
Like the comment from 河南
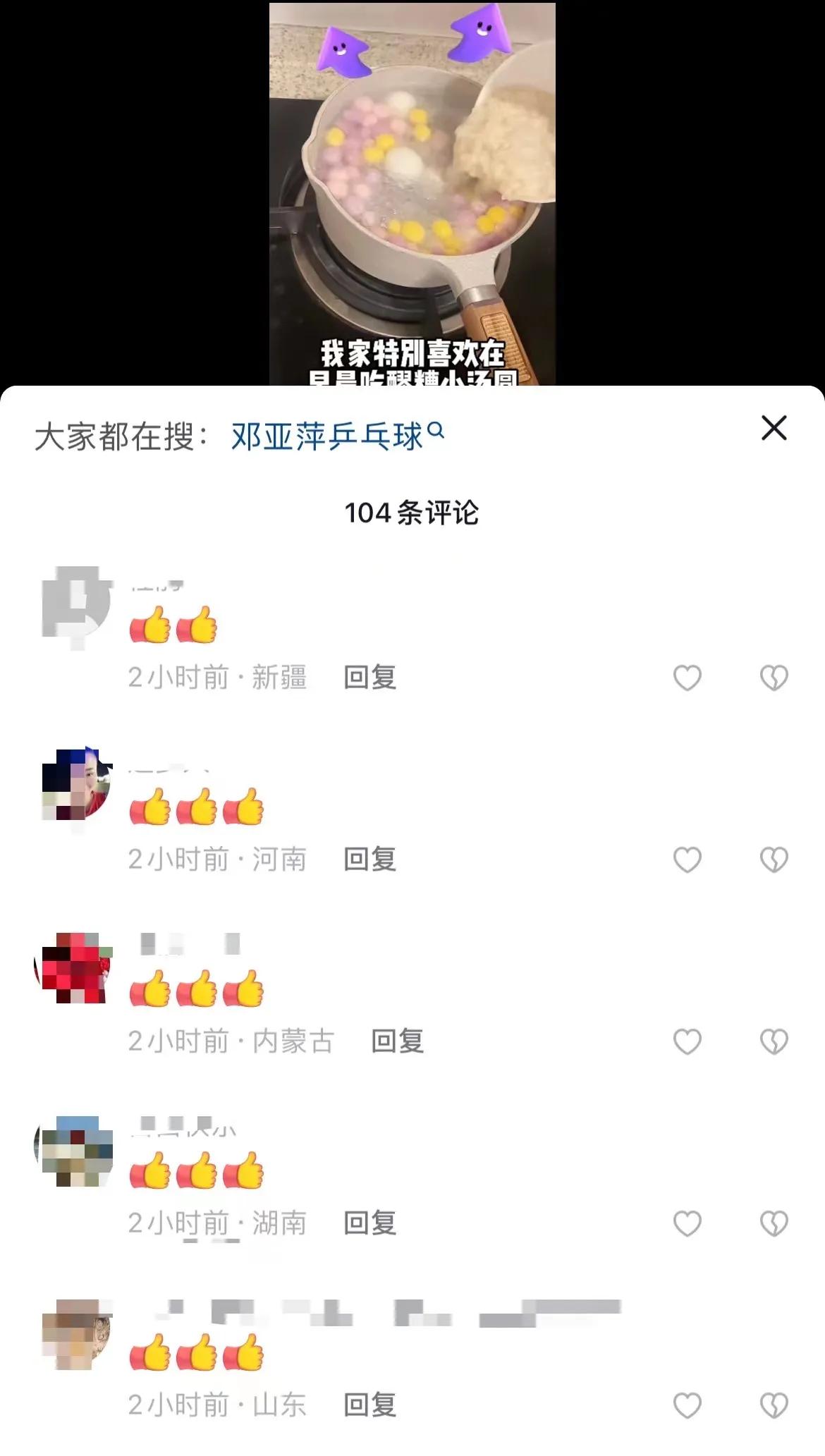coord(687,859)
